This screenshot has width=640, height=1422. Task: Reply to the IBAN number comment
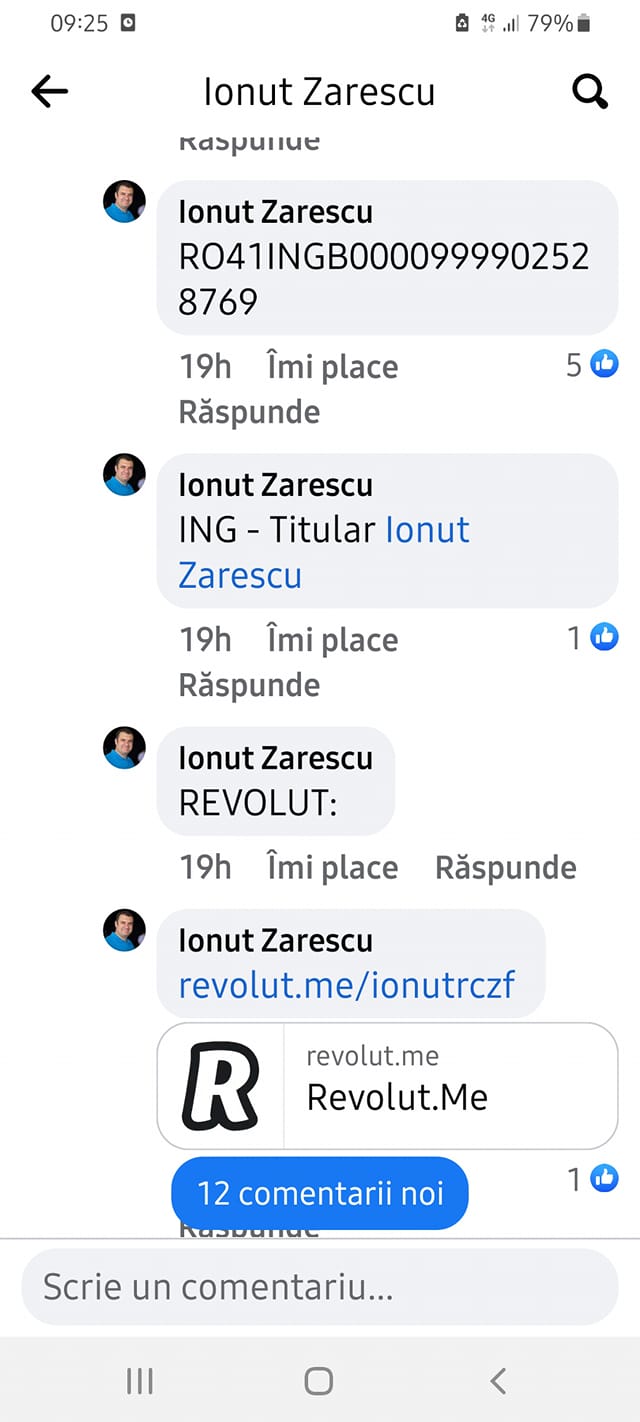tap(249, 412)
